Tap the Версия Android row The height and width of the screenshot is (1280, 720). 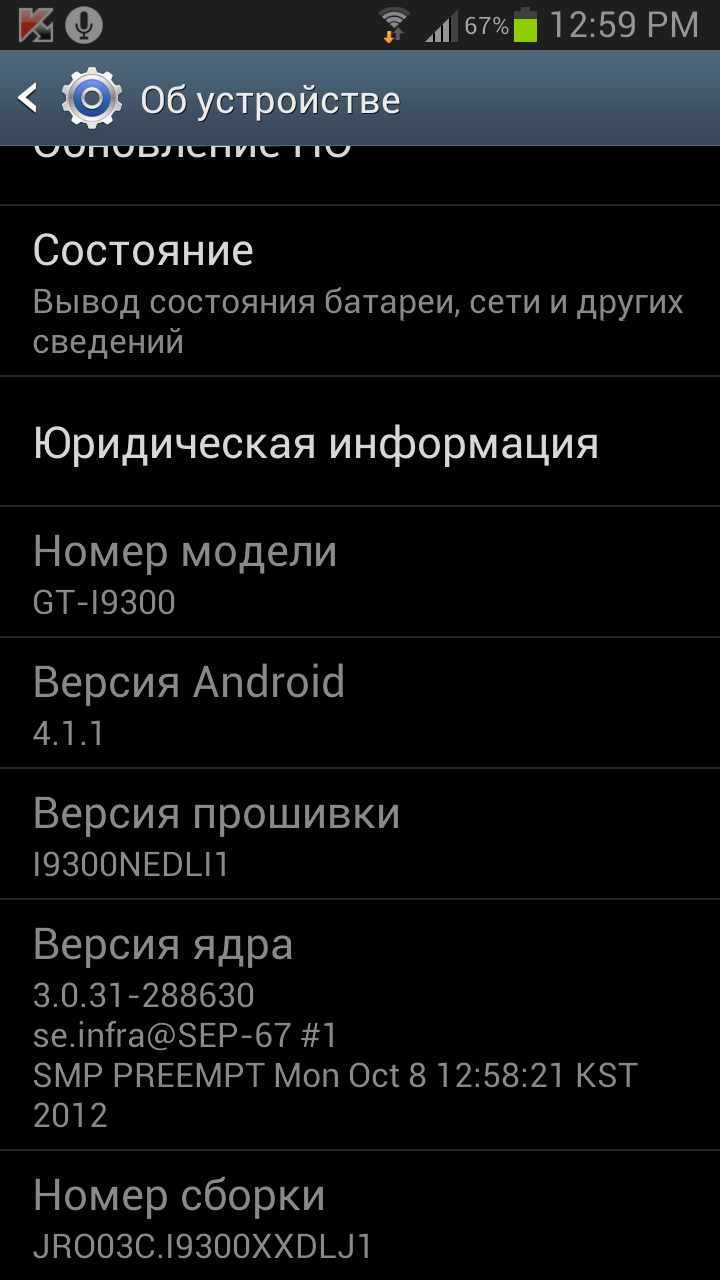point(360,703)
